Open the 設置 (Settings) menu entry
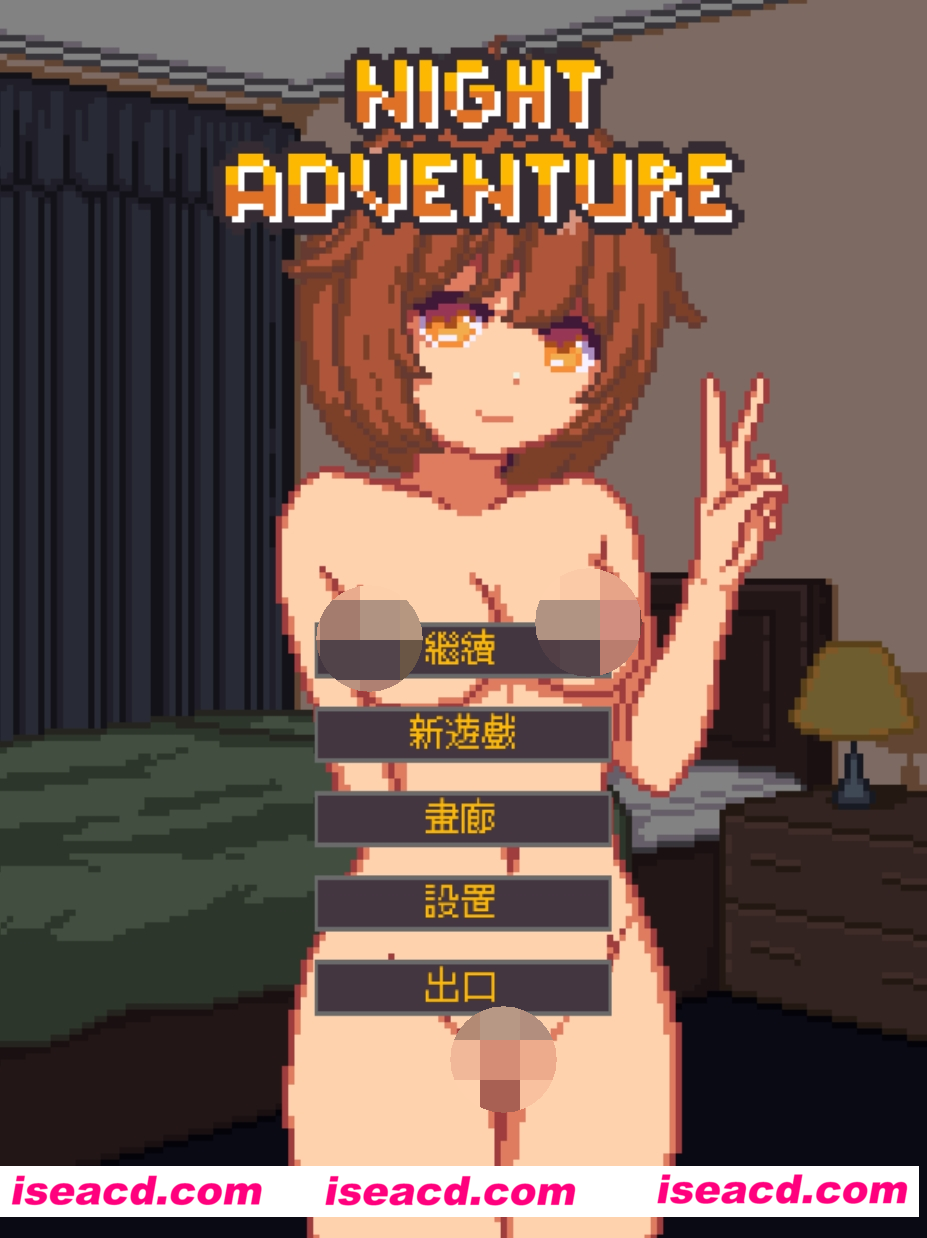This screenshot has height=1238, width=927. click(463, 900)
